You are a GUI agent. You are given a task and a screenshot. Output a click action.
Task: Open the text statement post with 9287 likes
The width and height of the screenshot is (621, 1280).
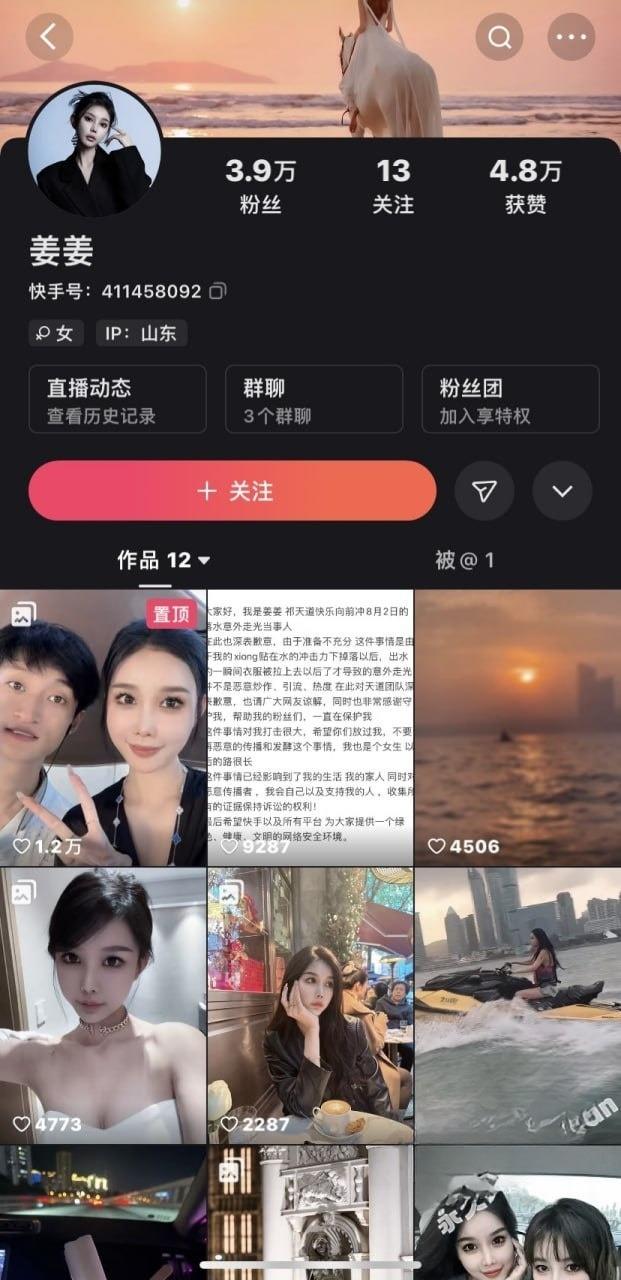310,727
